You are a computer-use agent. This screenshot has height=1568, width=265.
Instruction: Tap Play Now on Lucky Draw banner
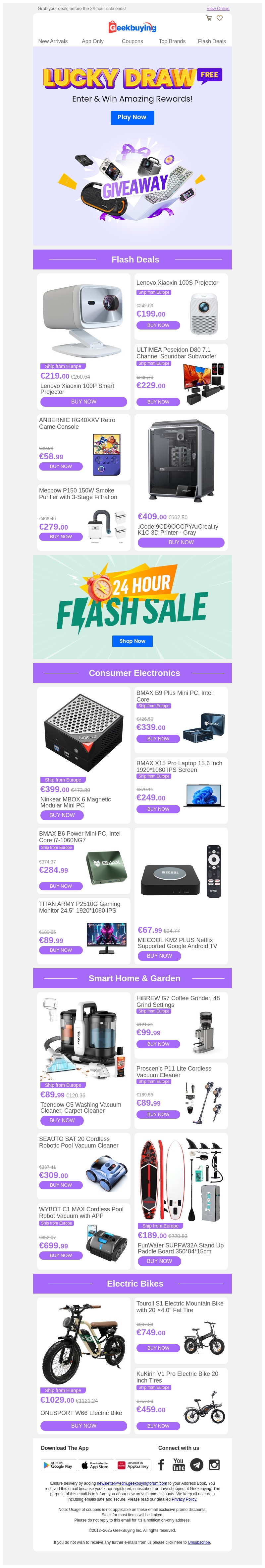point(132,117)
